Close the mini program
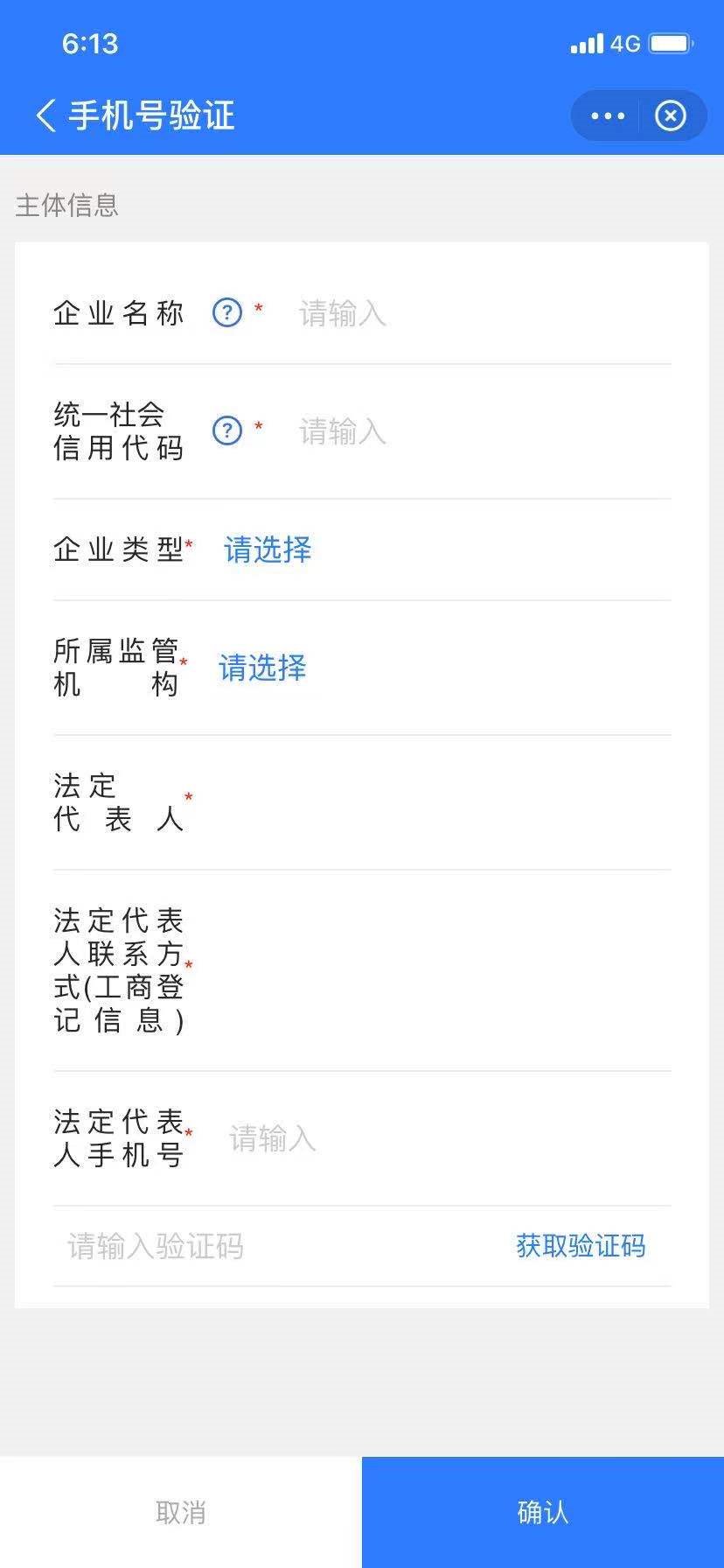 (x=671, y=115)
